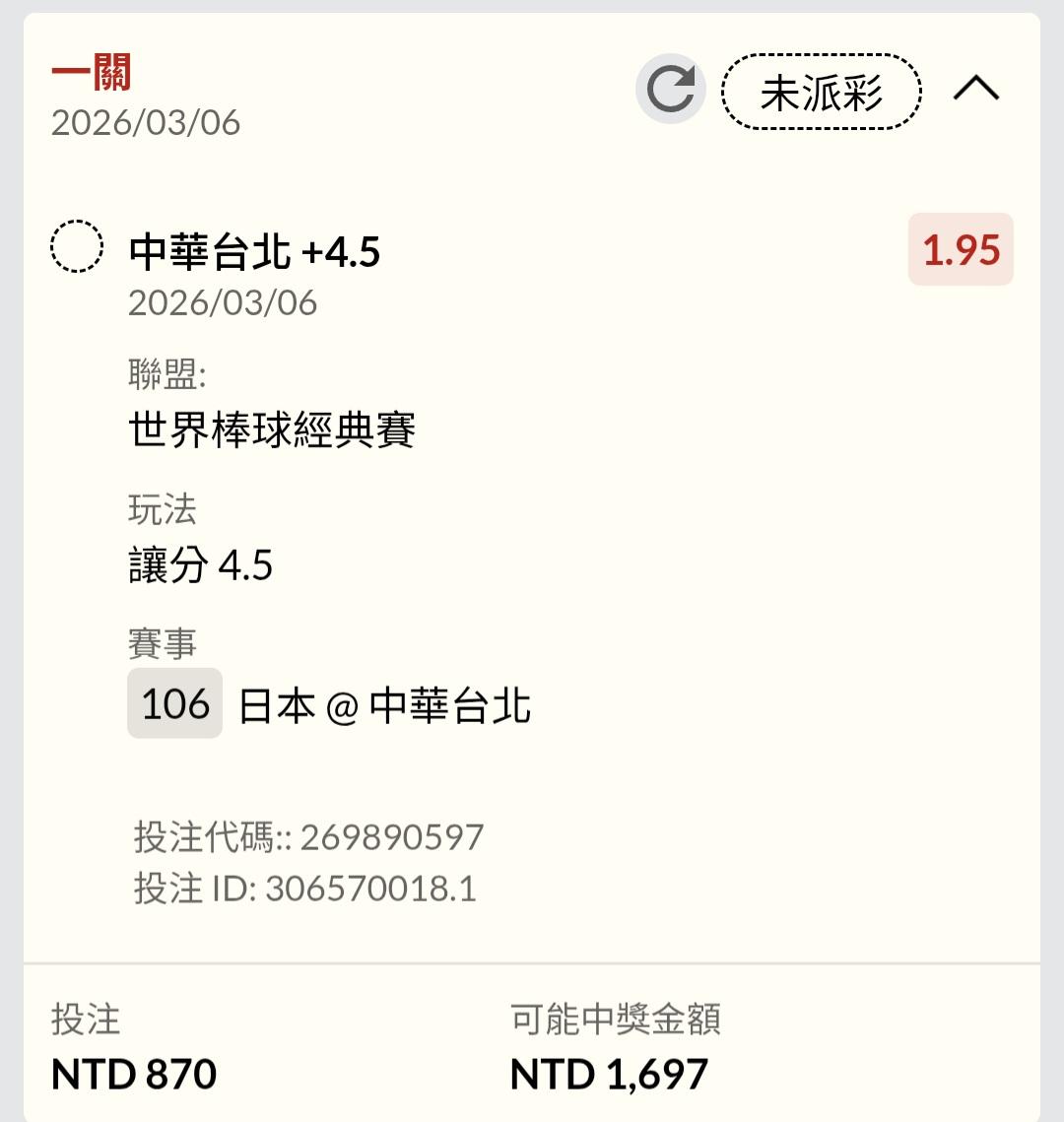The height and width of the screenshot is (1122, 1064).
Task: Collapse the bet slip details
Action: pos(975,91)
